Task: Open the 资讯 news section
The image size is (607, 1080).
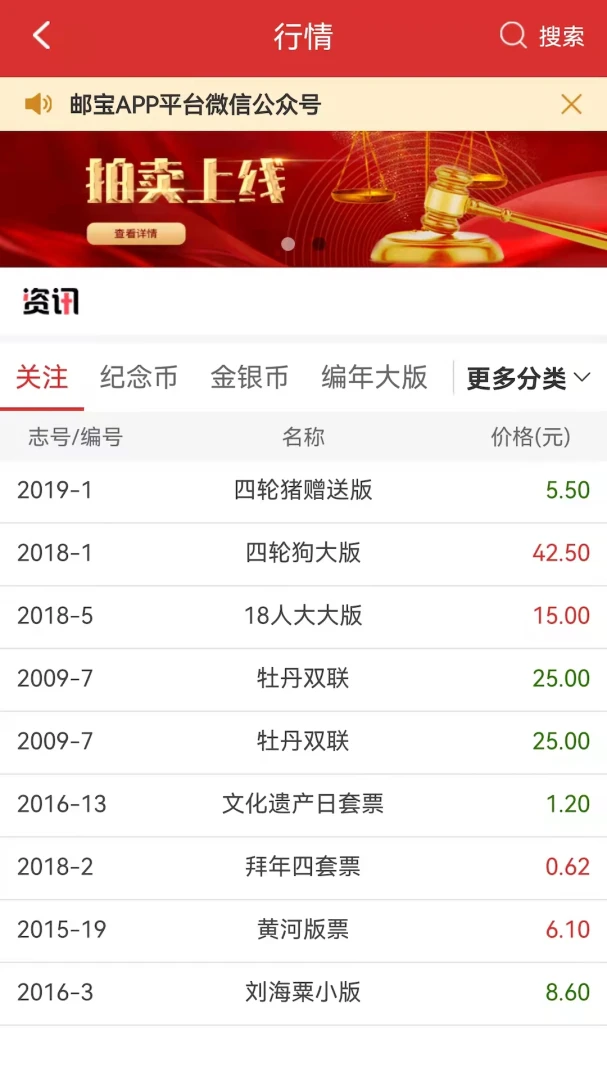Action: tap(51, 302)
